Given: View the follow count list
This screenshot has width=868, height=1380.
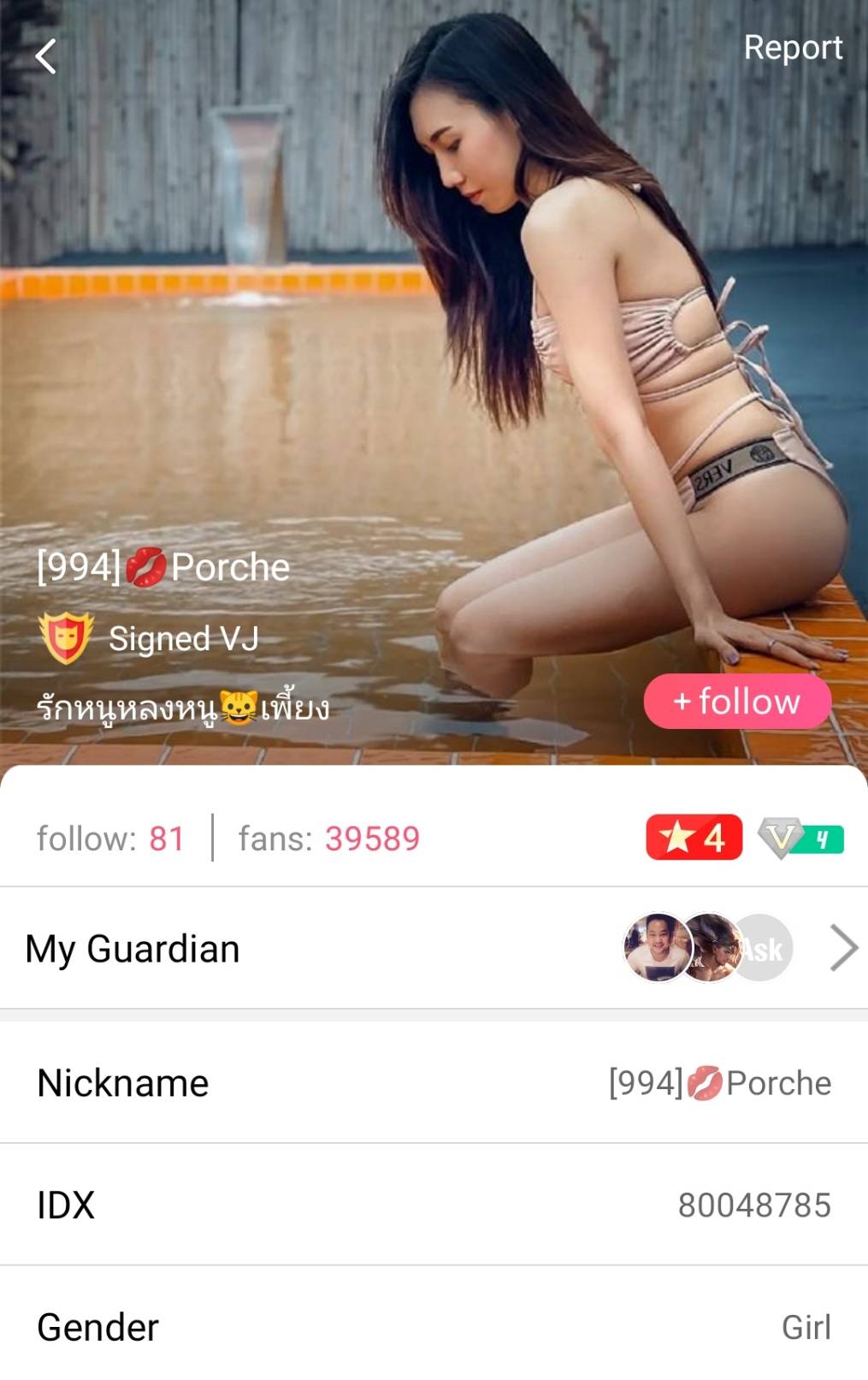Looking at the screenshot, I should (110, 838).
